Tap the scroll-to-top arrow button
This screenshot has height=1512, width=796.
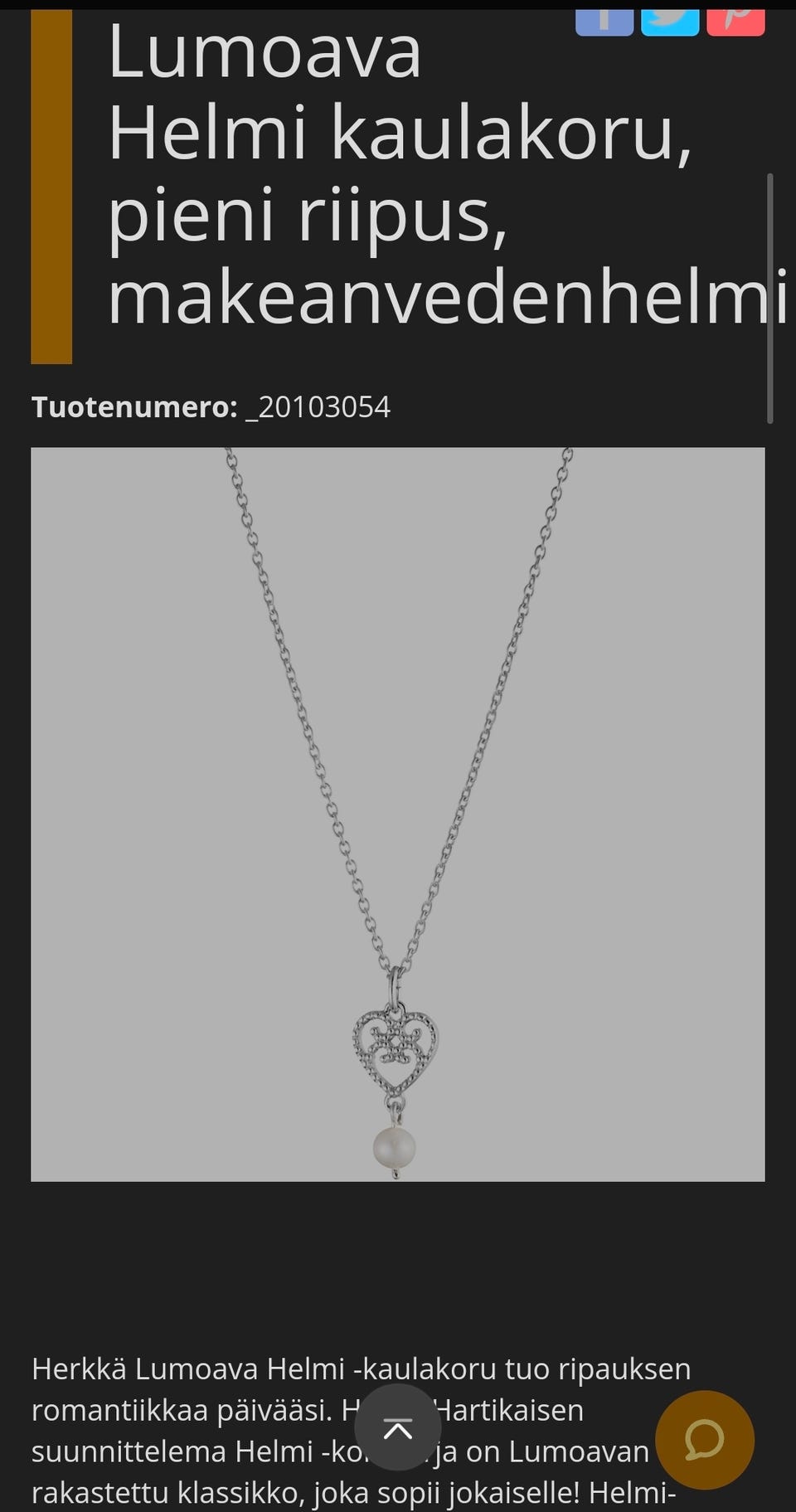coord(398,1427)
